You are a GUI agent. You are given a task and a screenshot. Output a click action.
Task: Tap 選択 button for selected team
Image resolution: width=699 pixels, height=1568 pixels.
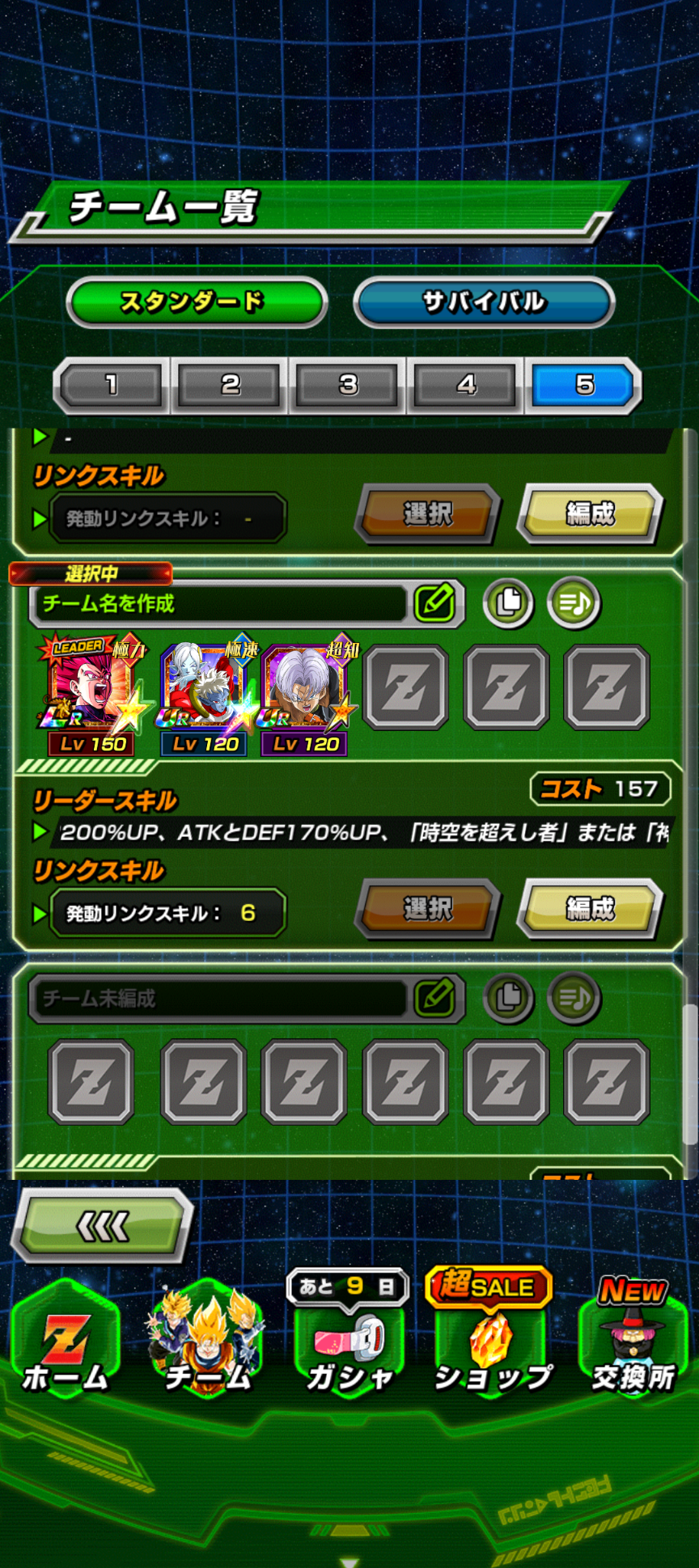click(x=427, y=909)
